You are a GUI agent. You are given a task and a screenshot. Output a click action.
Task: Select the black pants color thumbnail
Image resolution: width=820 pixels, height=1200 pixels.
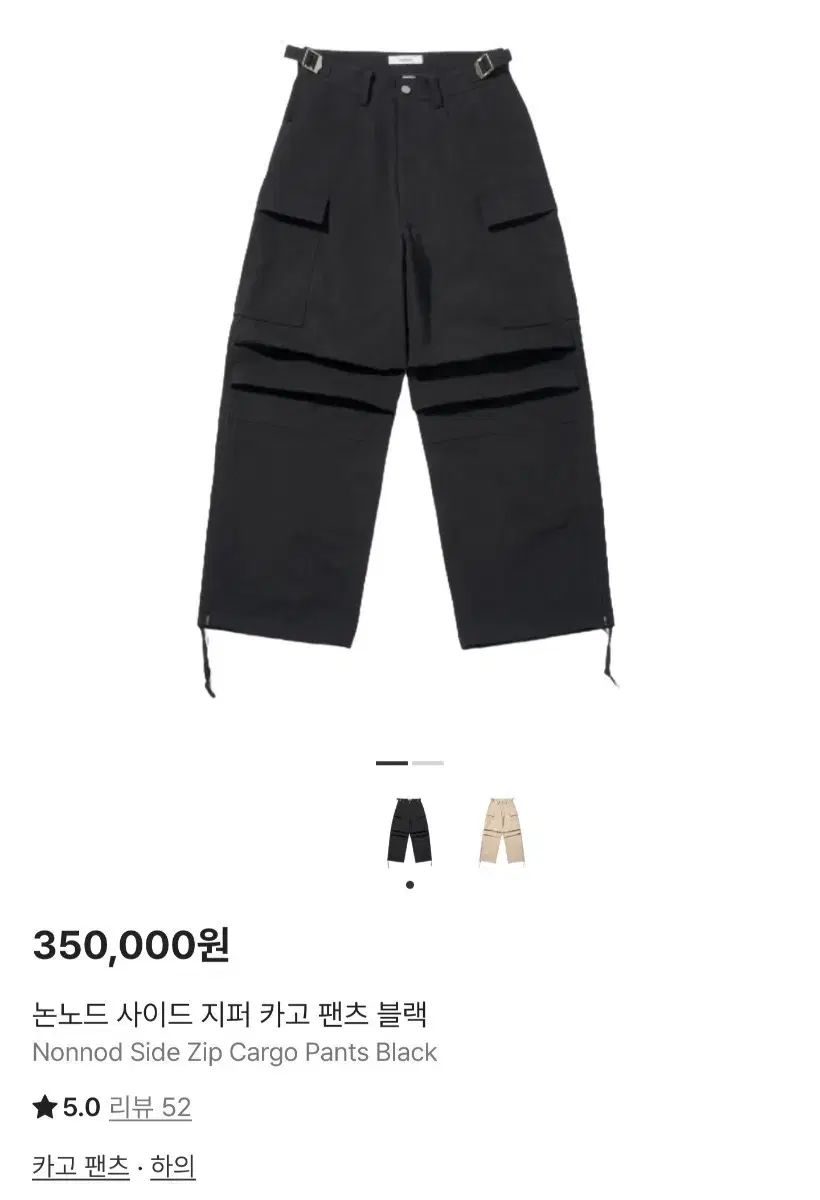(x=410, y=832)
